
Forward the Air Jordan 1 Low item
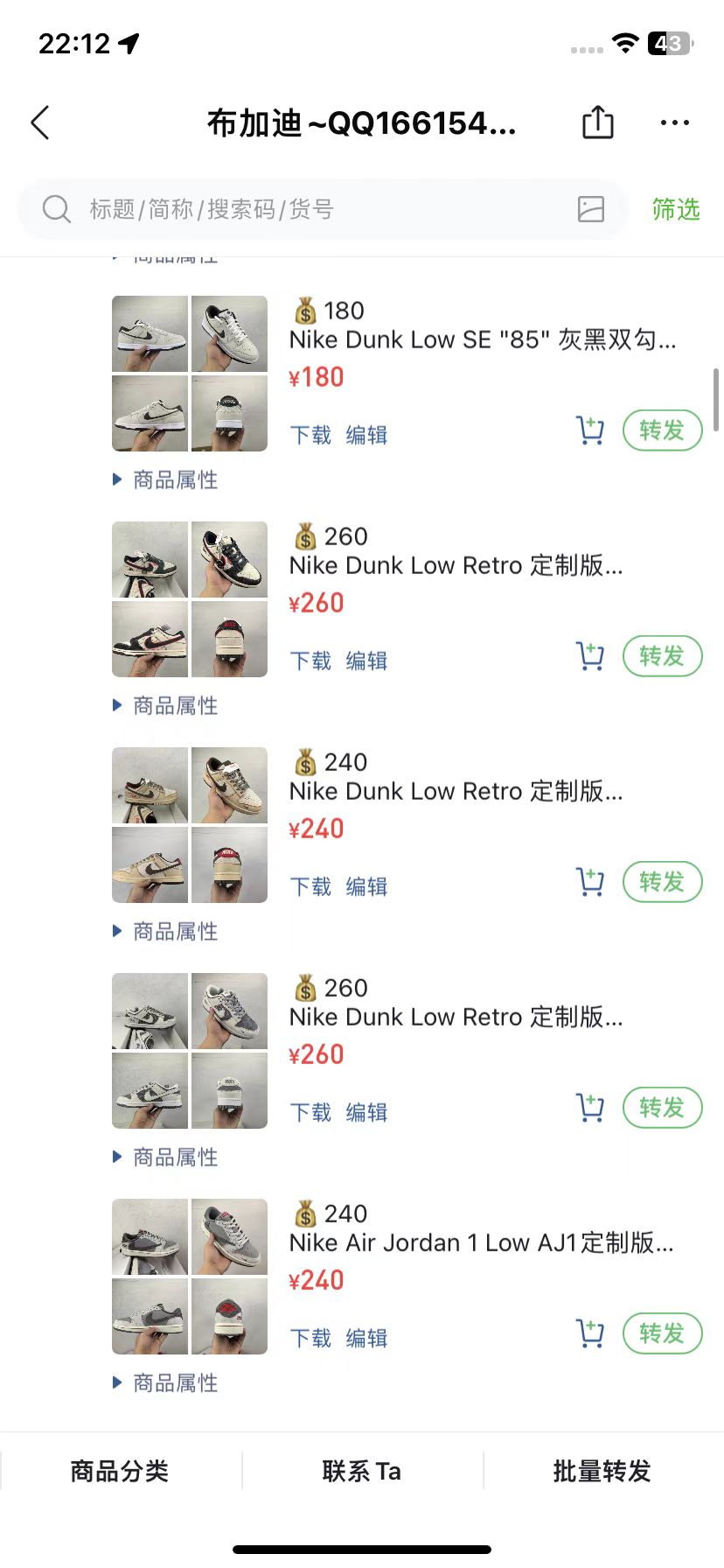pyautogui.click(x=662, y=1333)
